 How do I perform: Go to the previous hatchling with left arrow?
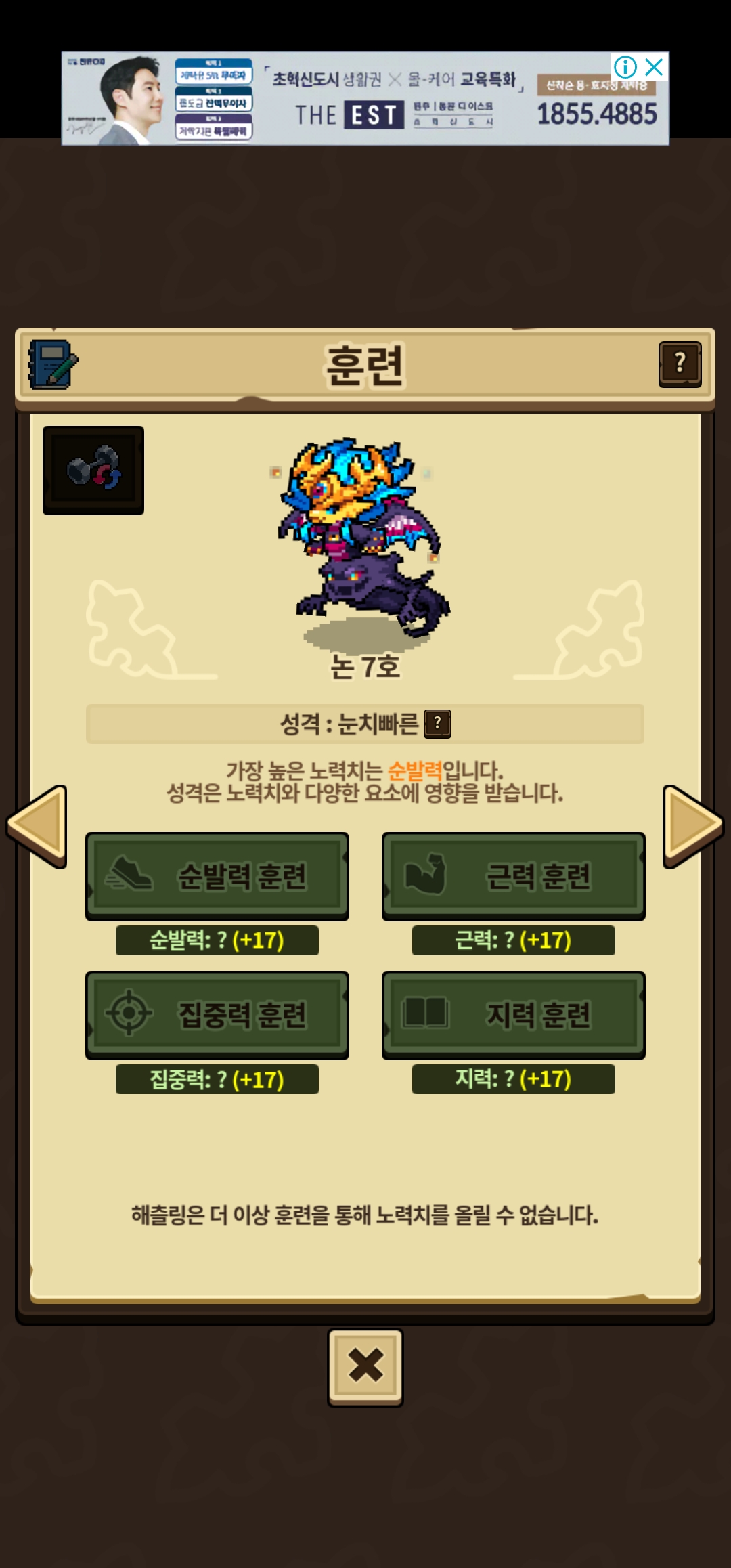(x=38, y=826)
